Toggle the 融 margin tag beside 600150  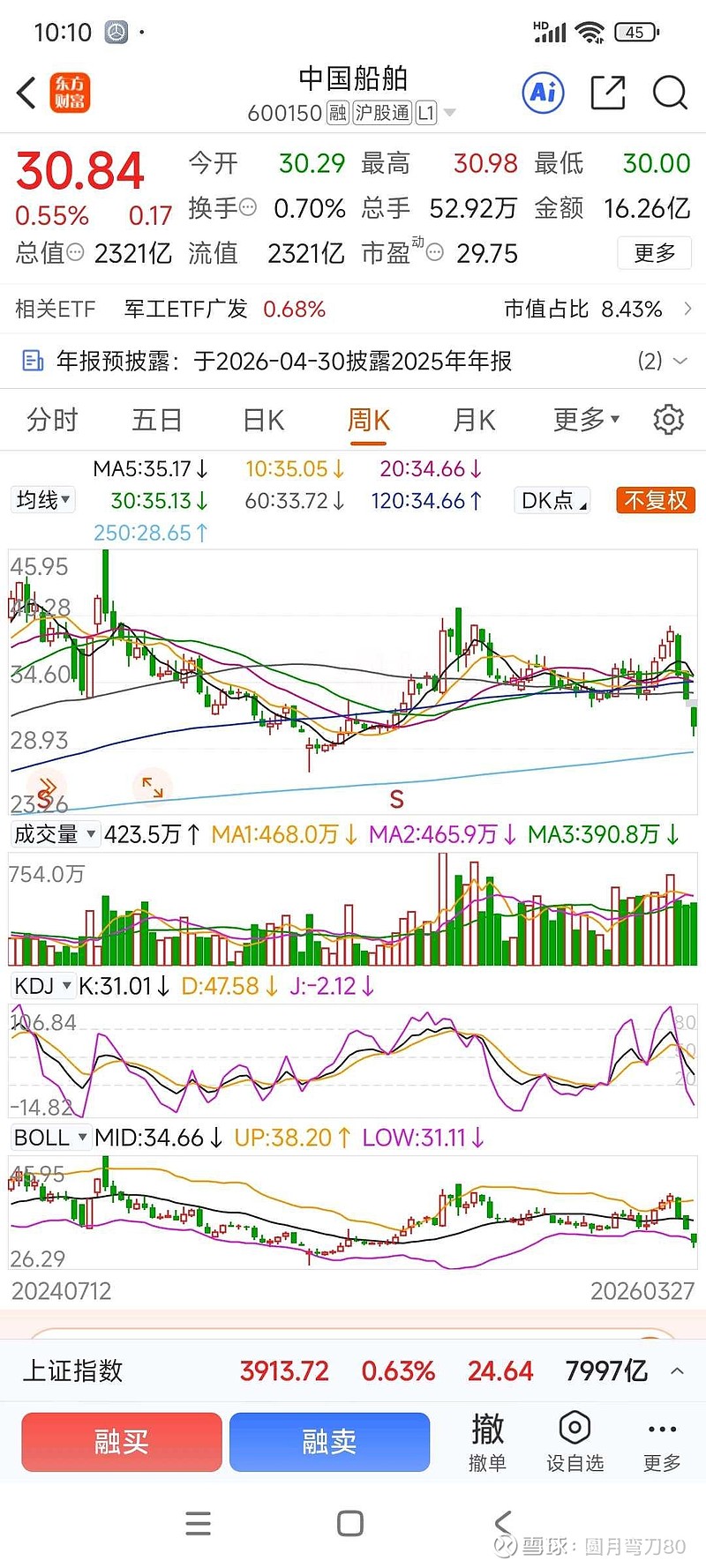pyautogui.click(x=337, y=113)
